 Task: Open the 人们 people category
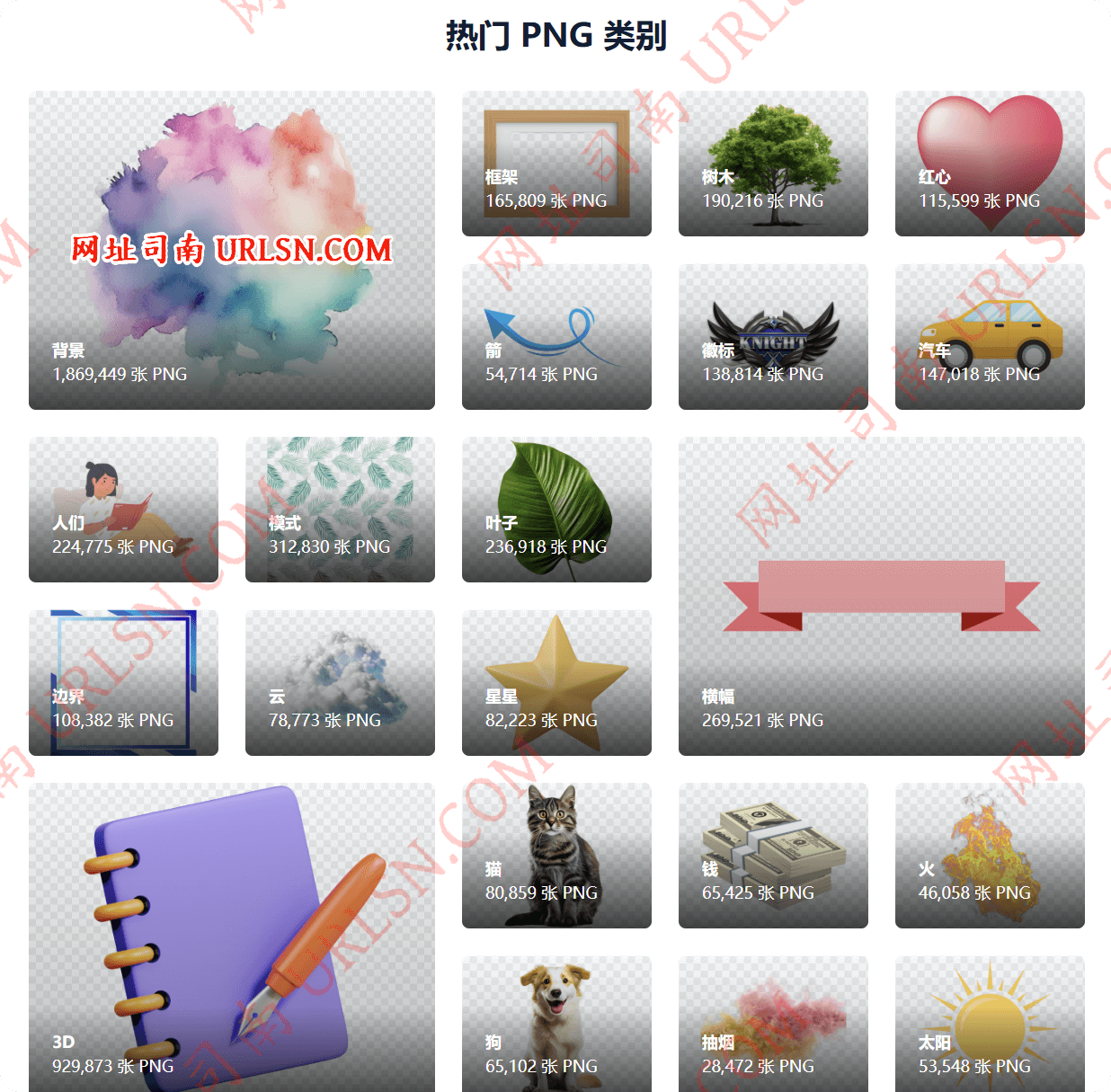point(123,509)
